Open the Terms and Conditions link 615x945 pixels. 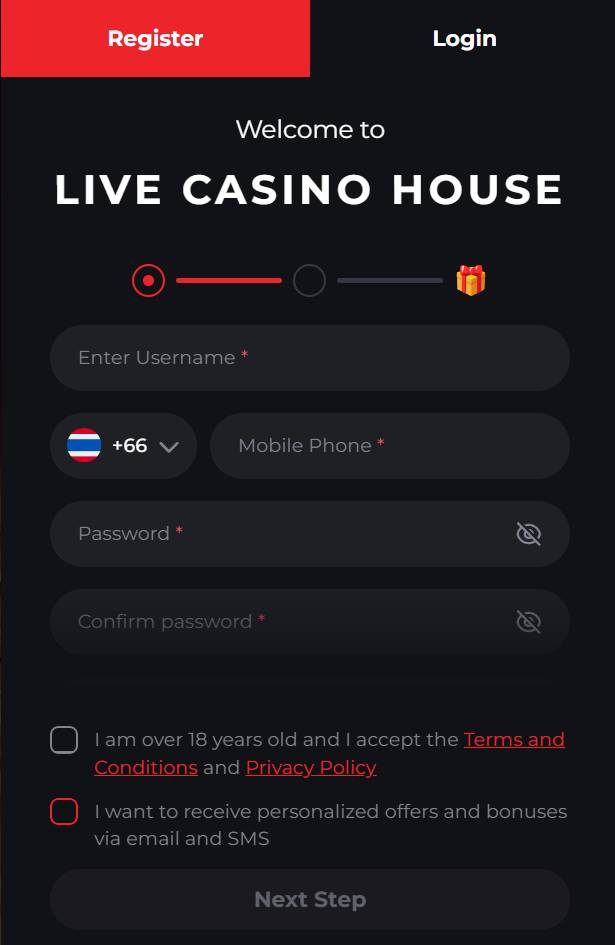(x=514, y=740)
